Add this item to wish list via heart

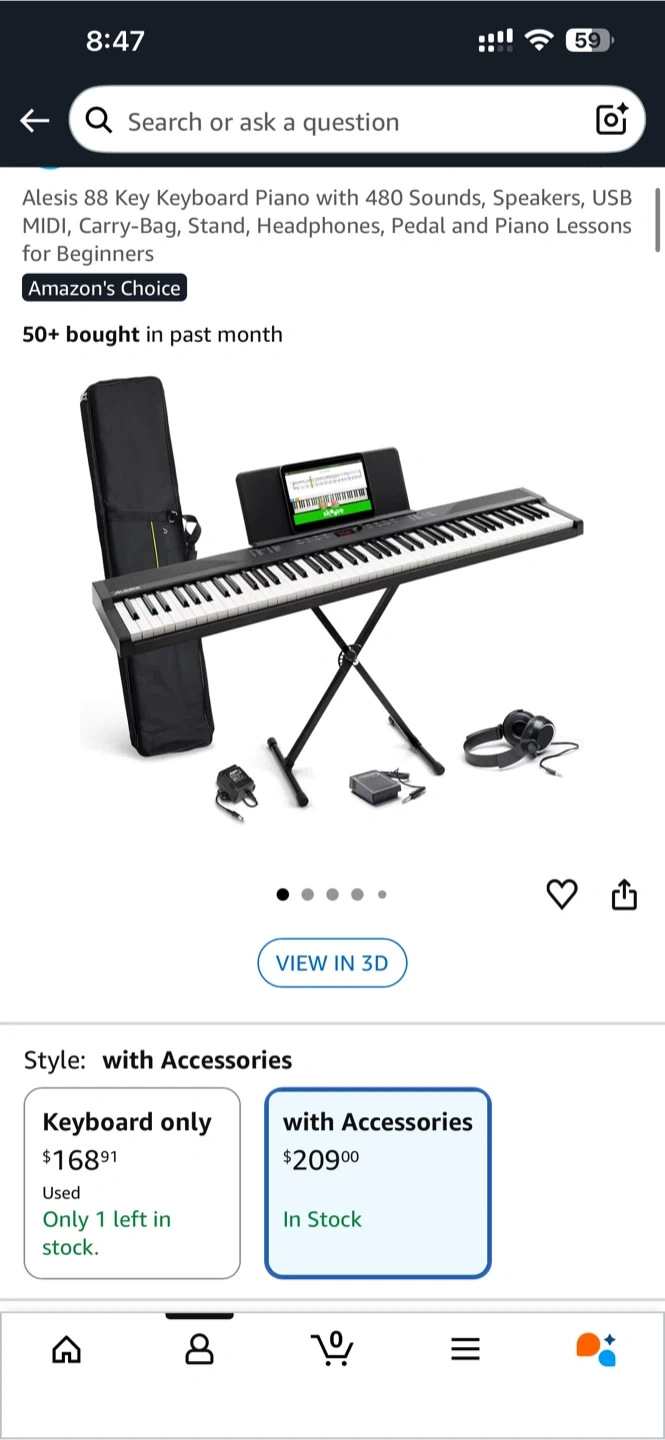(x=562, y=894)
